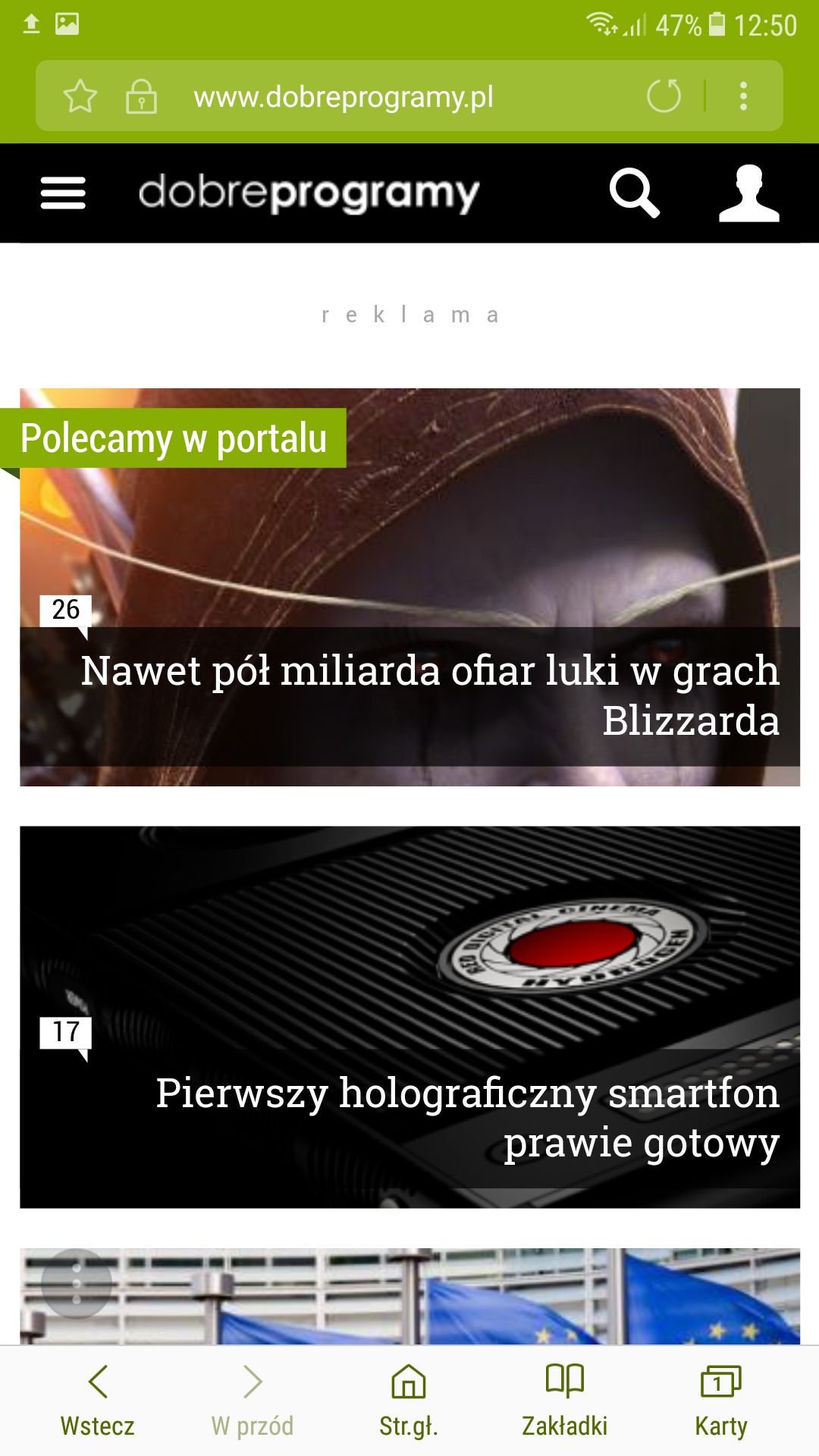This screenshot has width=819, height=1456.
Task: Tap the floating three-dot button
Action: pos(77,1284)
